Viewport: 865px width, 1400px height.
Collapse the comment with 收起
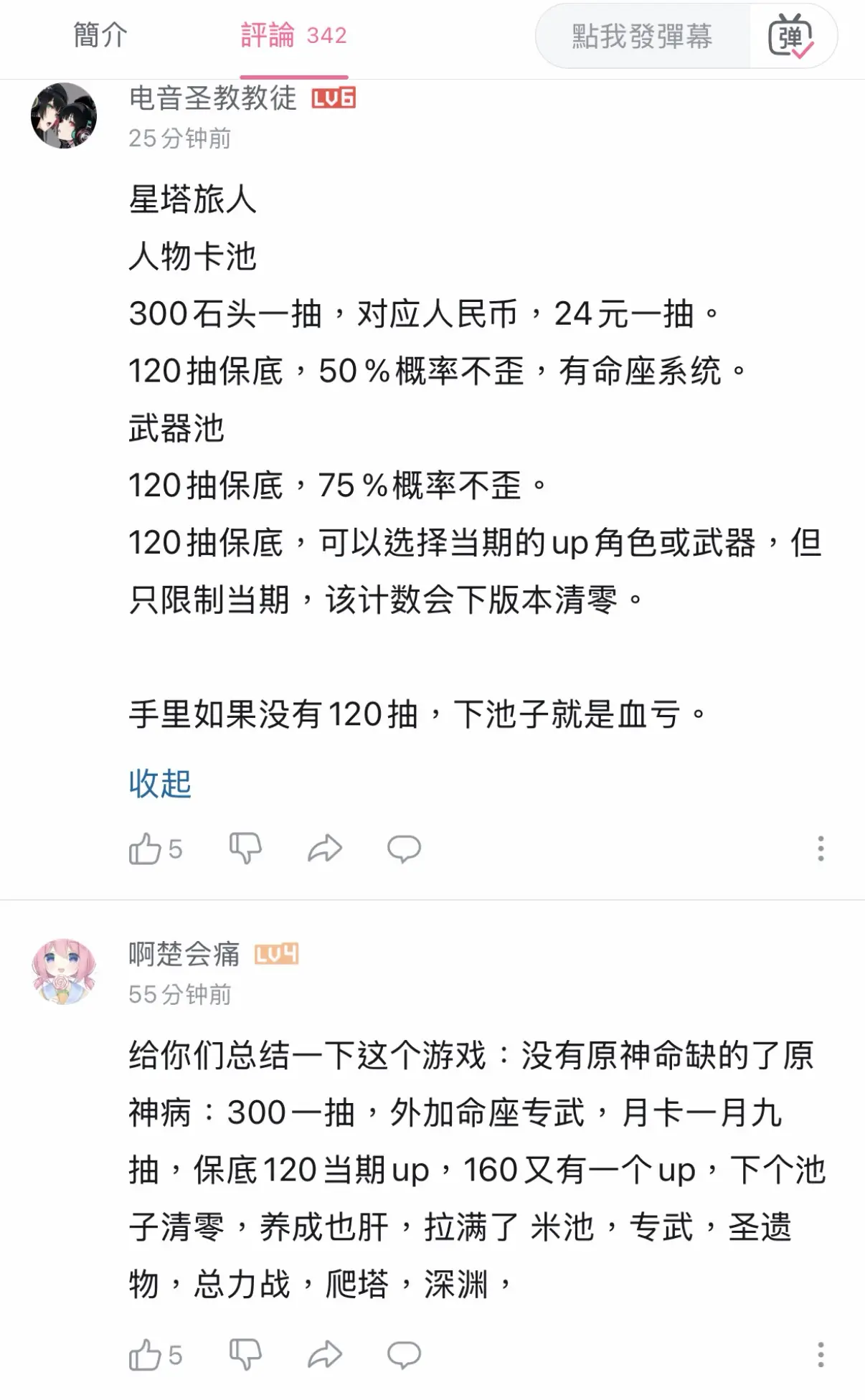160,783
